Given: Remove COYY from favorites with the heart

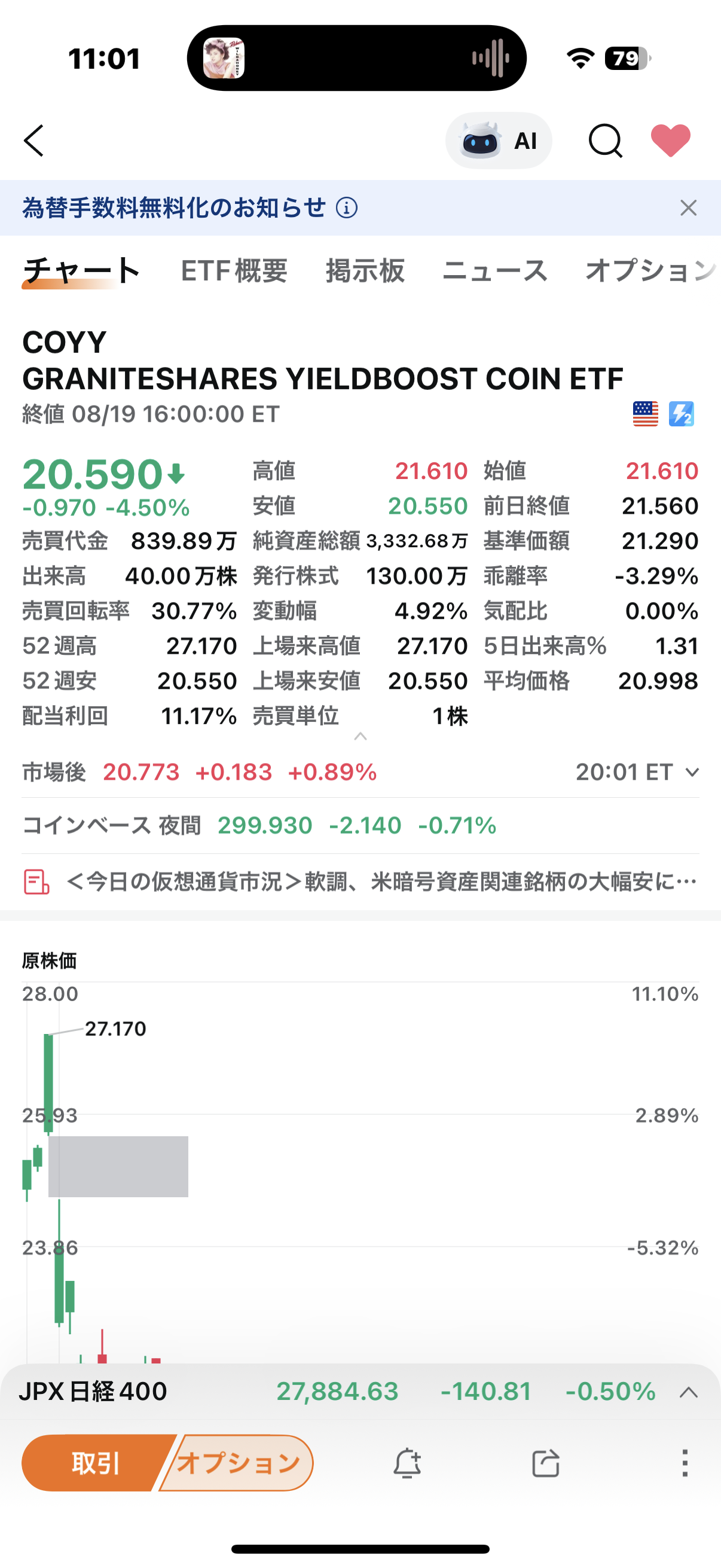Looking at the screenshot, I should [671, 141].
